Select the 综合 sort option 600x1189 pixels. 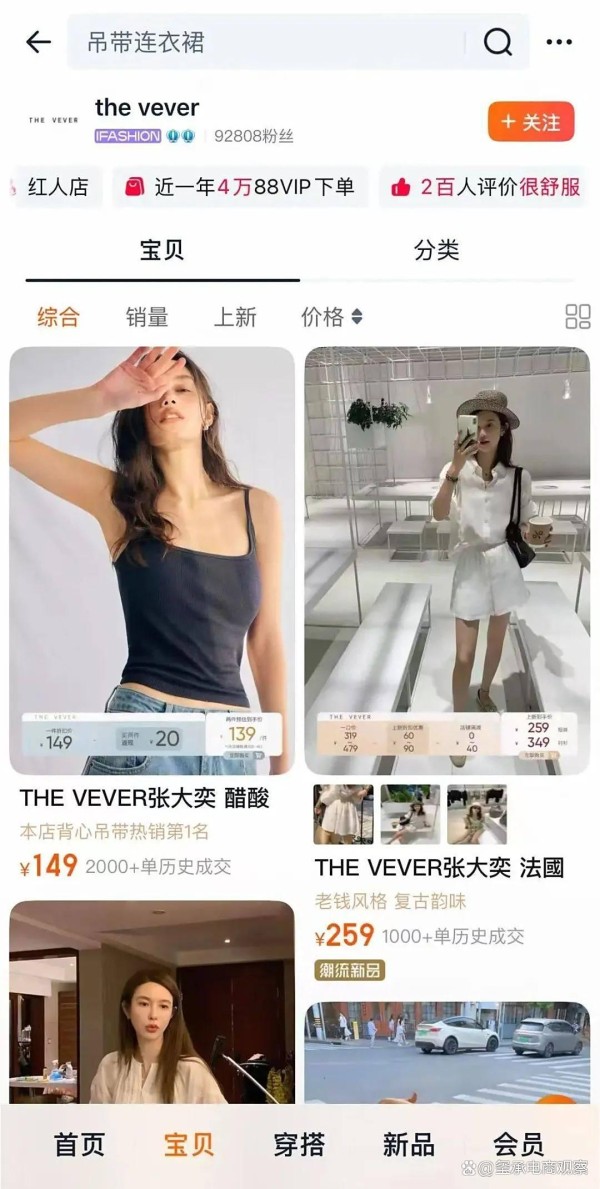(x=58, y=317)
